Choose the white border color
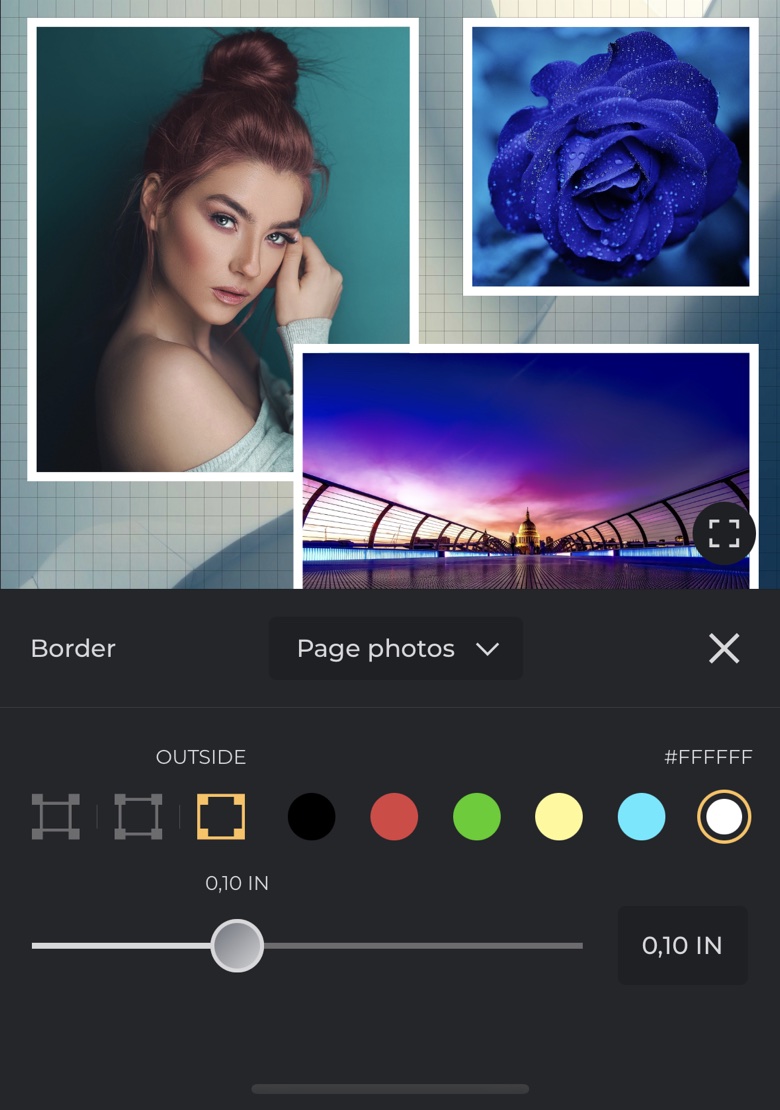780x1110 pixels. coord(724,817)
